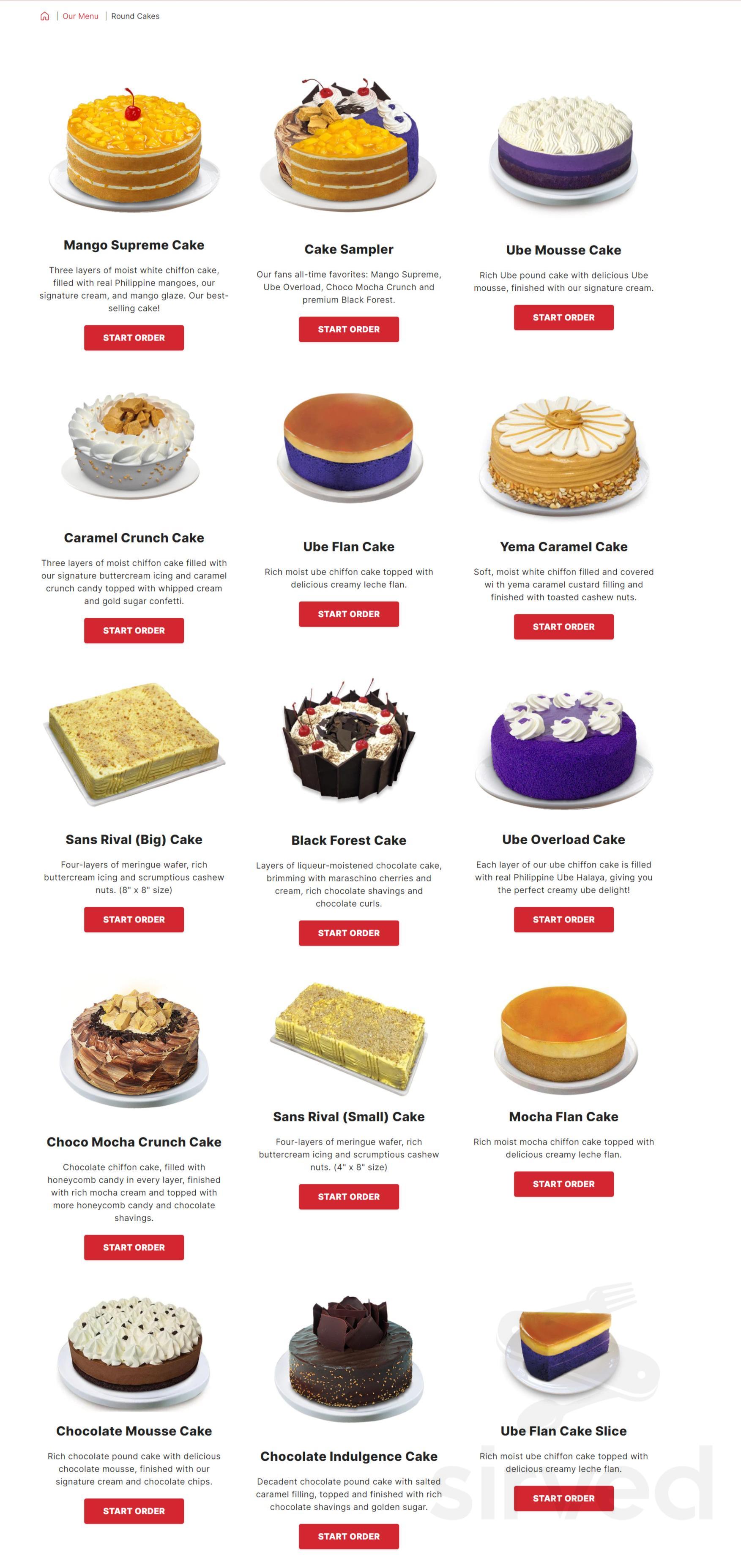Start order for Chocolate Indulgence Cake
The height and width of the screenshot is (1568, 741).
[348, 1536]
